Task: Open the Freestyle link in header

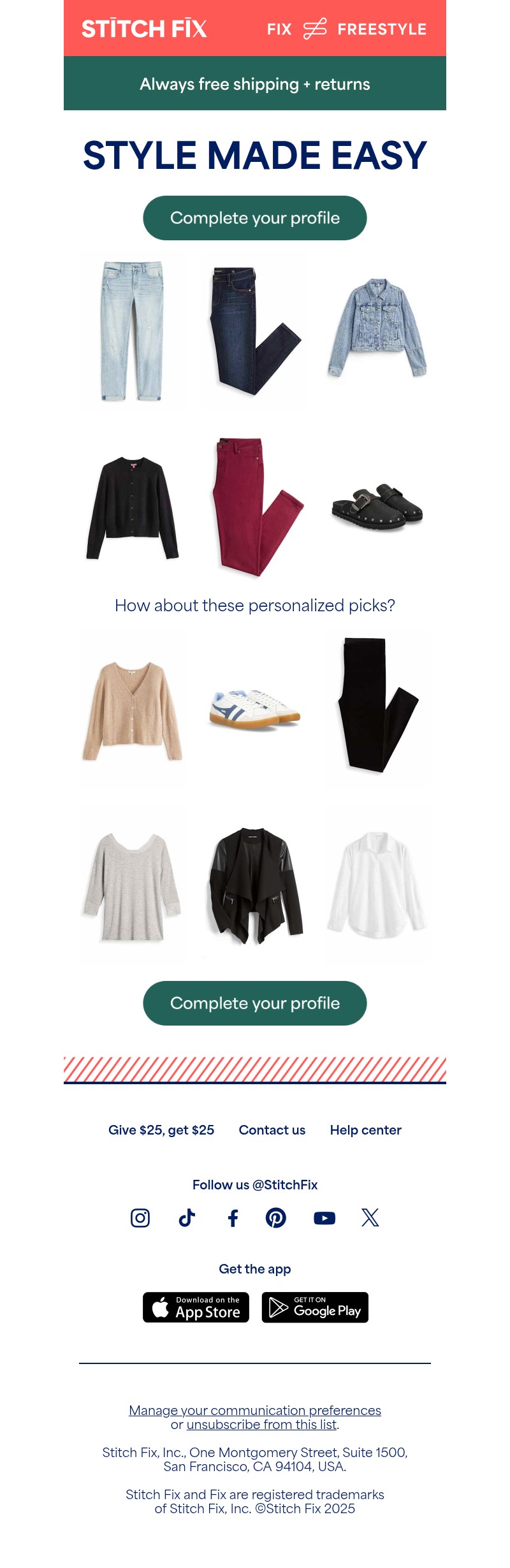Action: coord(381,29)
